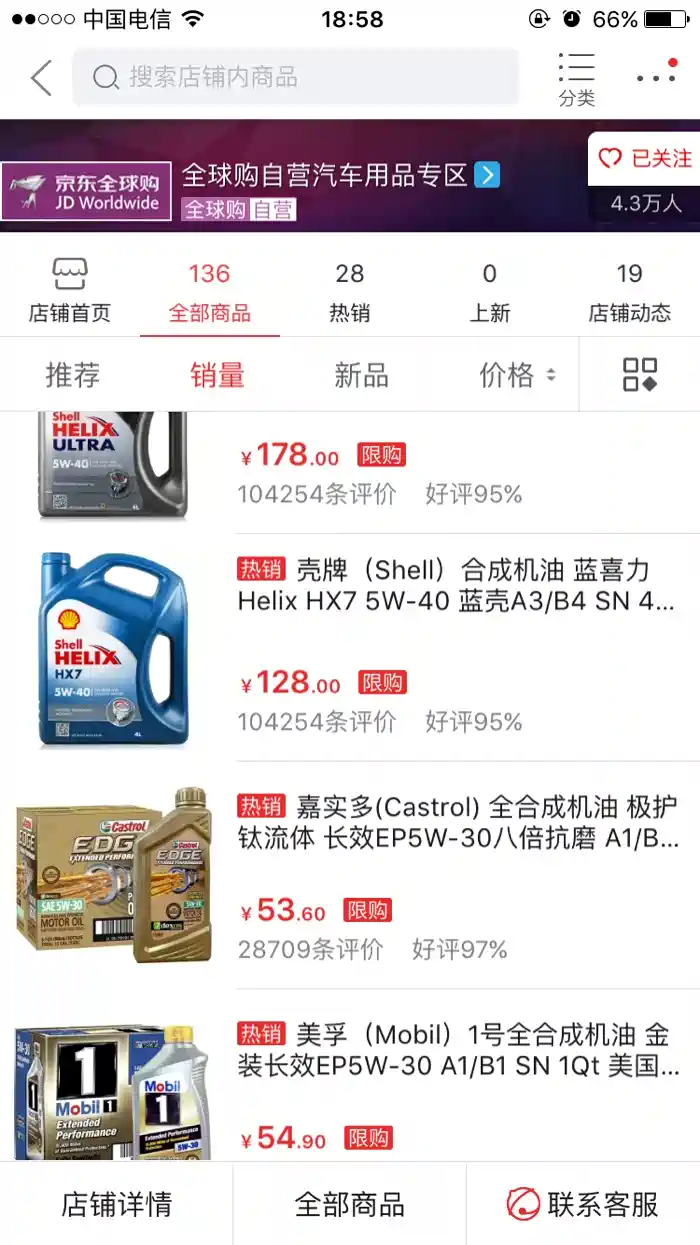Open the 分类 categories list

click(x=577, y=78)
